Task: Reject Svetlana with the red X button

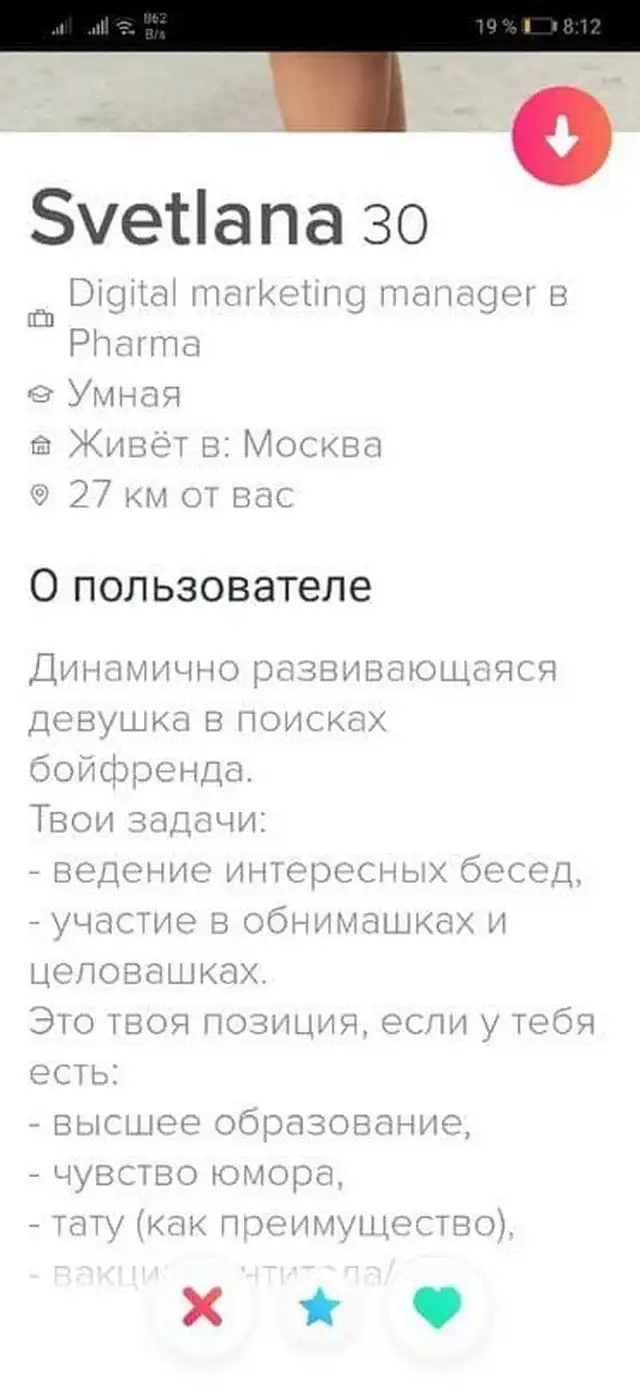Action: [x=203, y=1306]
